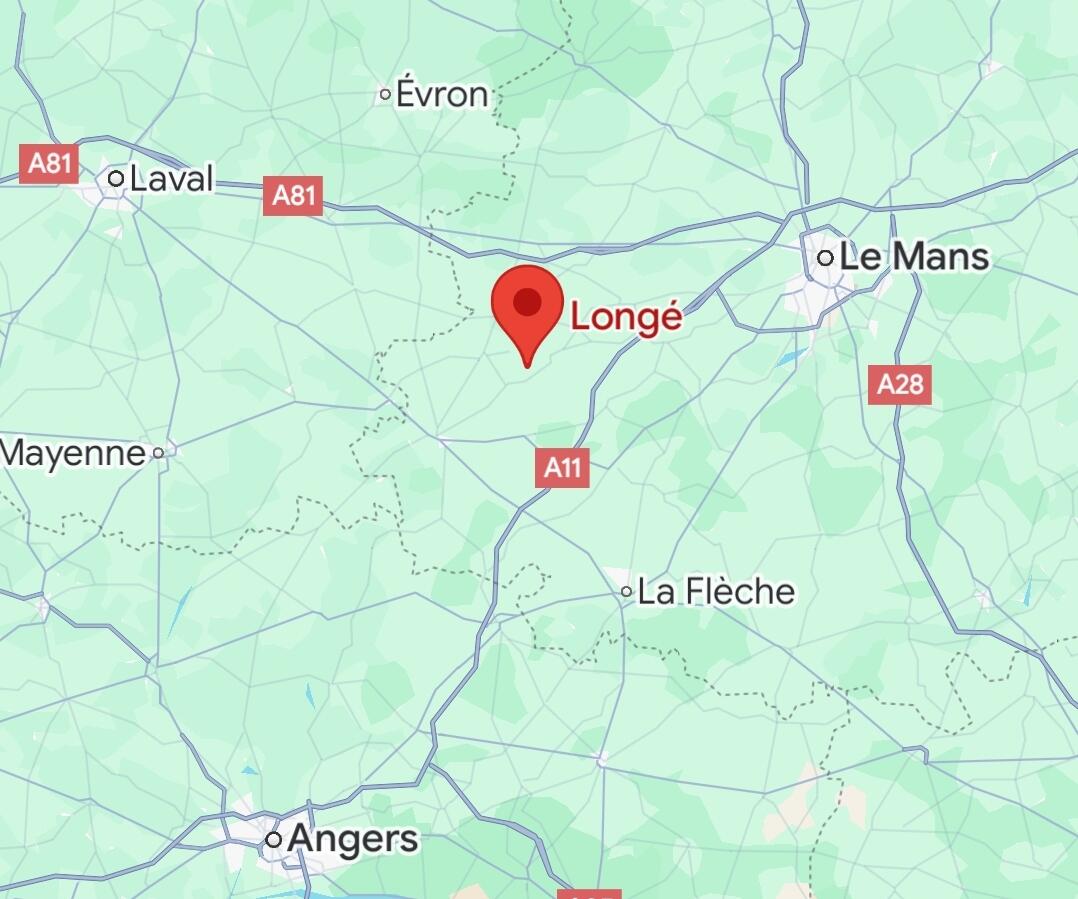Select Laval on the map
Image resolution: width=1078 pixels, height=899 pixels.
[x=171, y=179]
